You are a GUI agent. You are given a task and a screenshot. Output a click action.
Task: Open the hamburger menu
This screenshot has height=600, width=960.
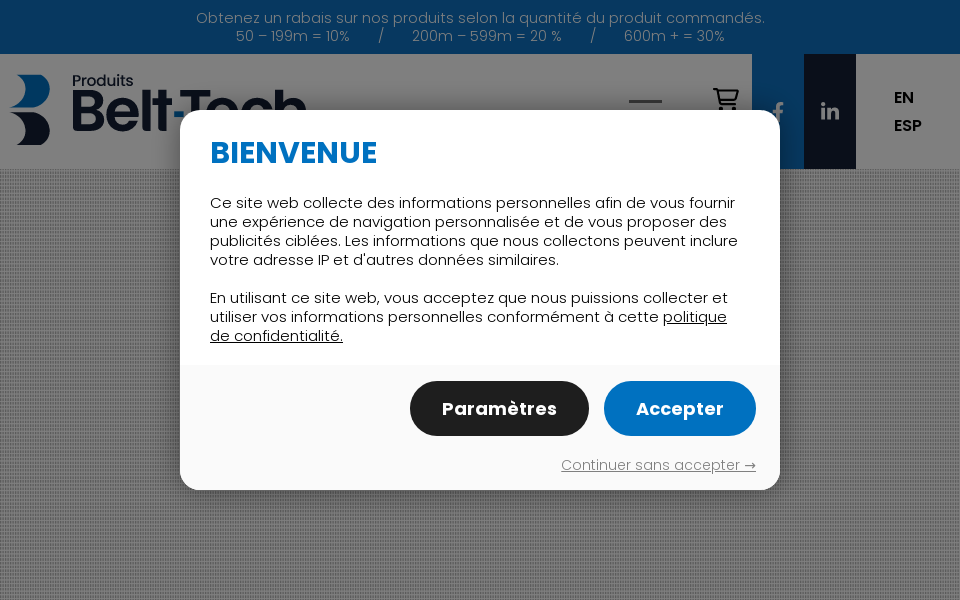[x=645, y=102]
